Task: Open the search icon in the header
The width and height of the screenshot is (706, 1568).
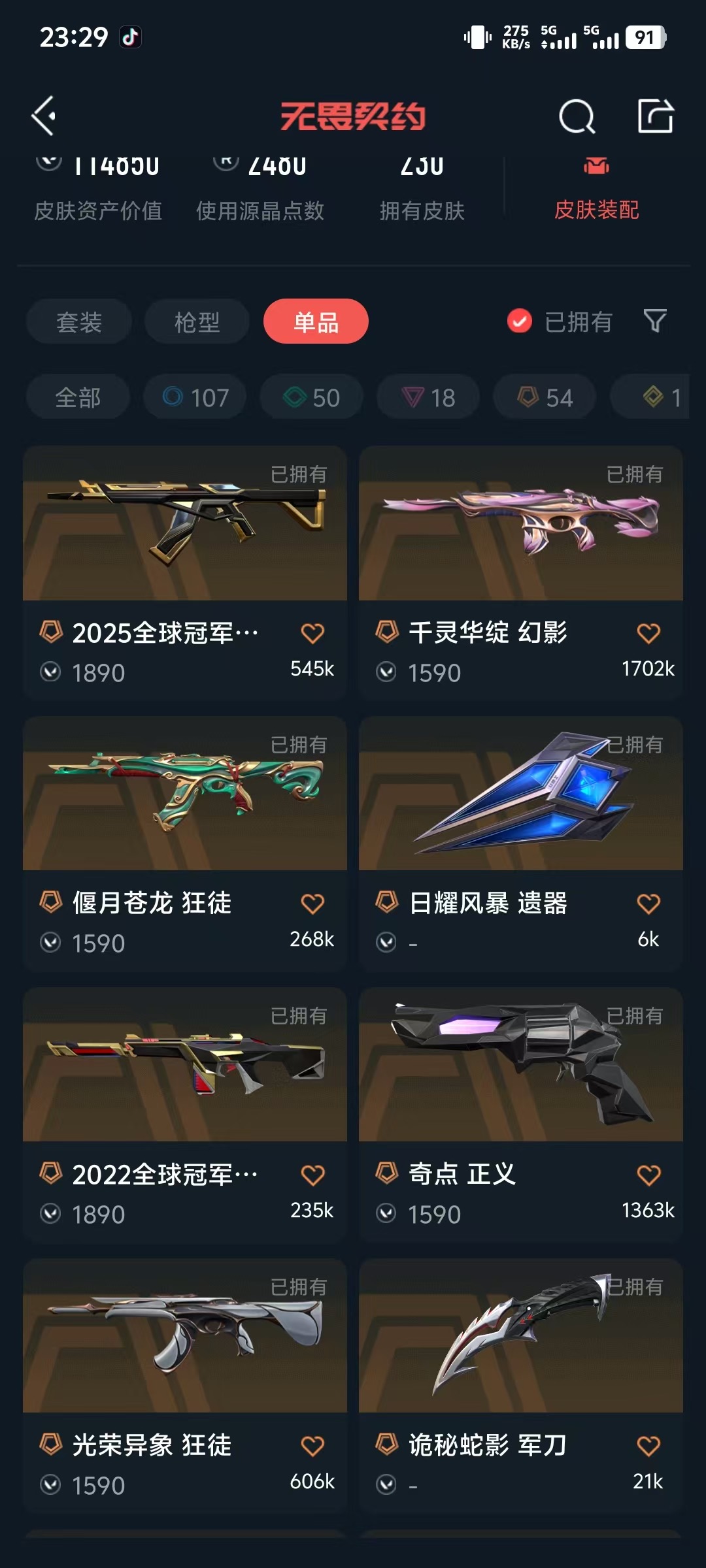Action: pos(577,117)
